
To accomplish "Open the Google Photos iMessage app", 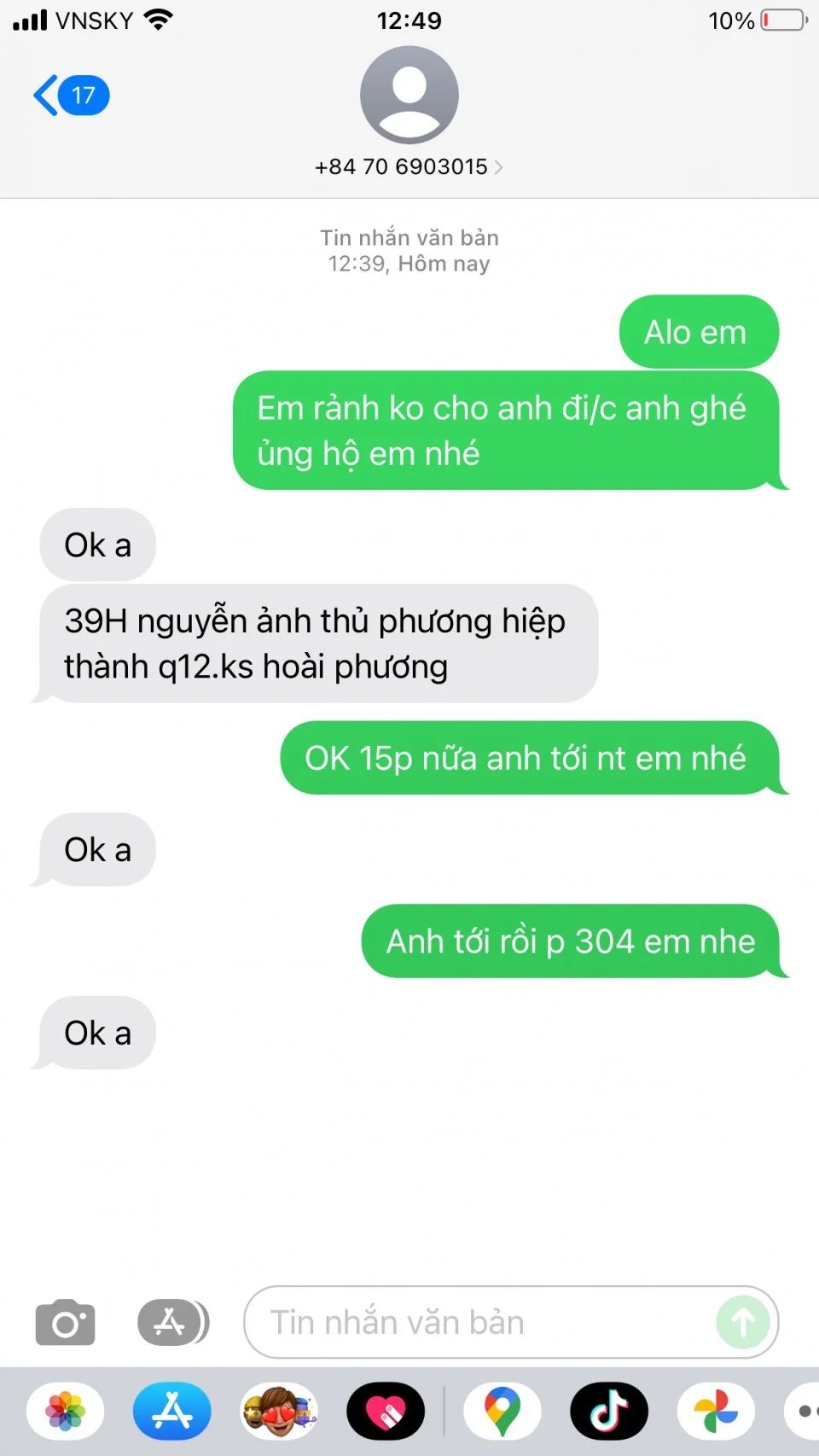I will point(716,1411).
